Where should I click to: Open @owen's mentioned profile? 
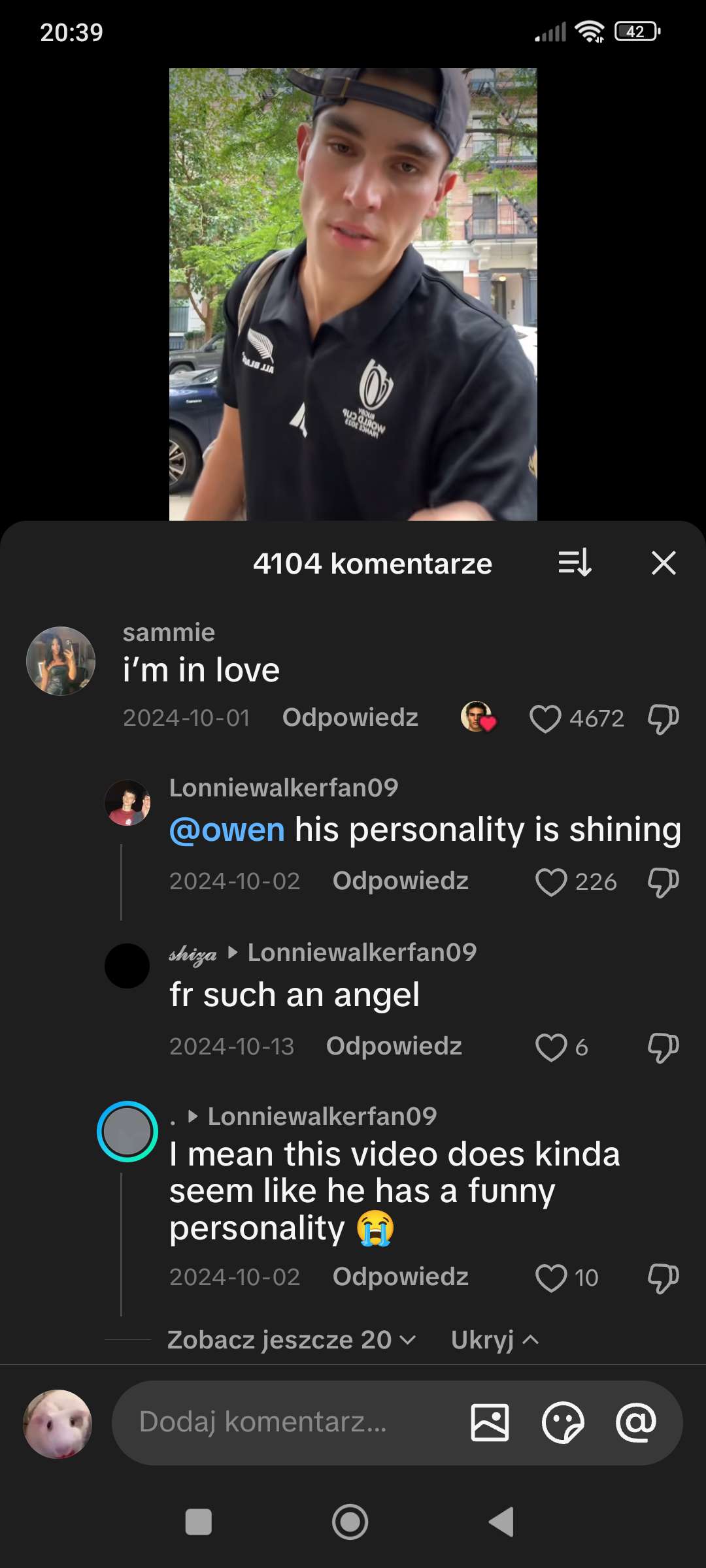(x=226, y=830)
